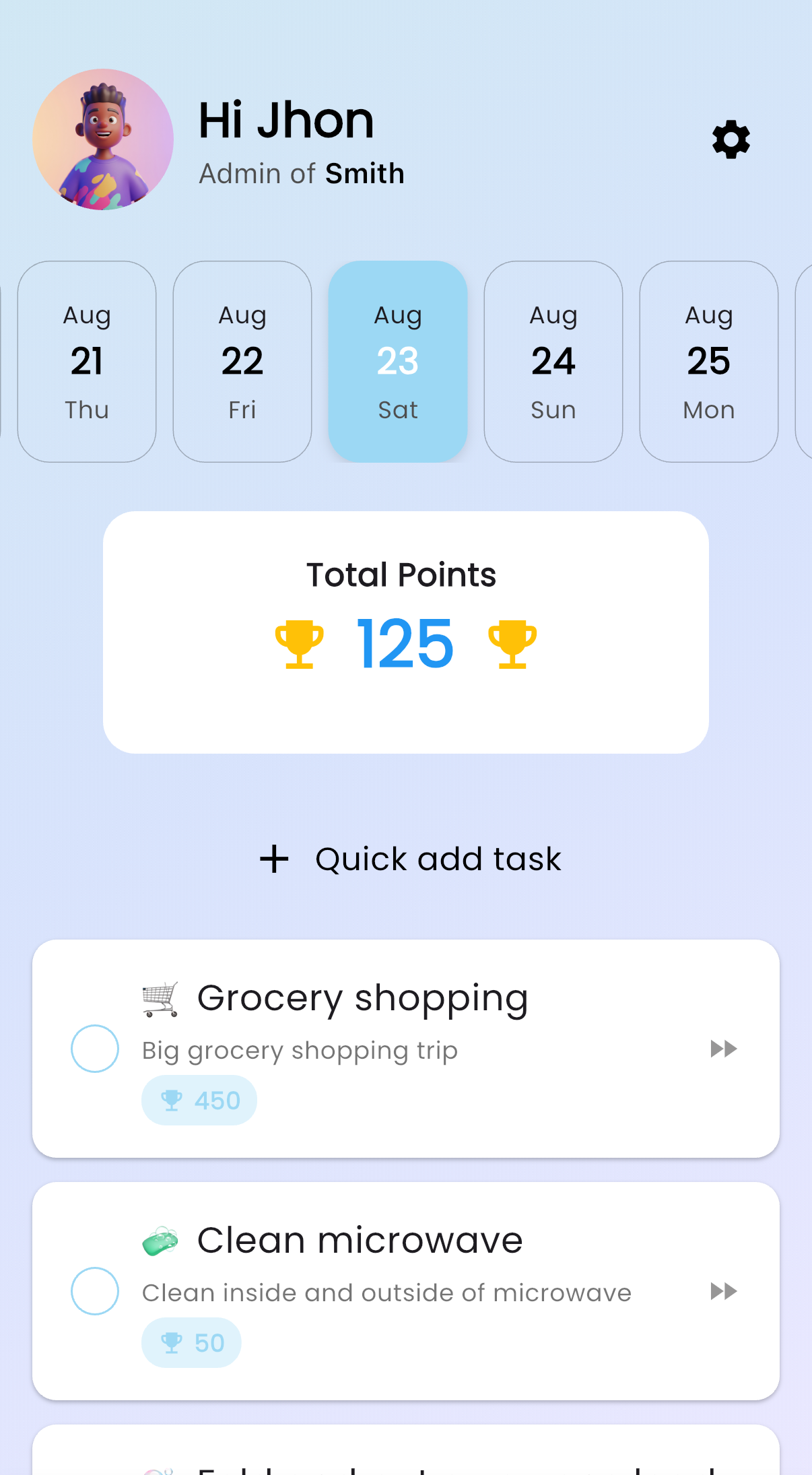Click the trophy icon inside the 450 badge
This screenshot has height=1475, width=812.
point(174,1099)
